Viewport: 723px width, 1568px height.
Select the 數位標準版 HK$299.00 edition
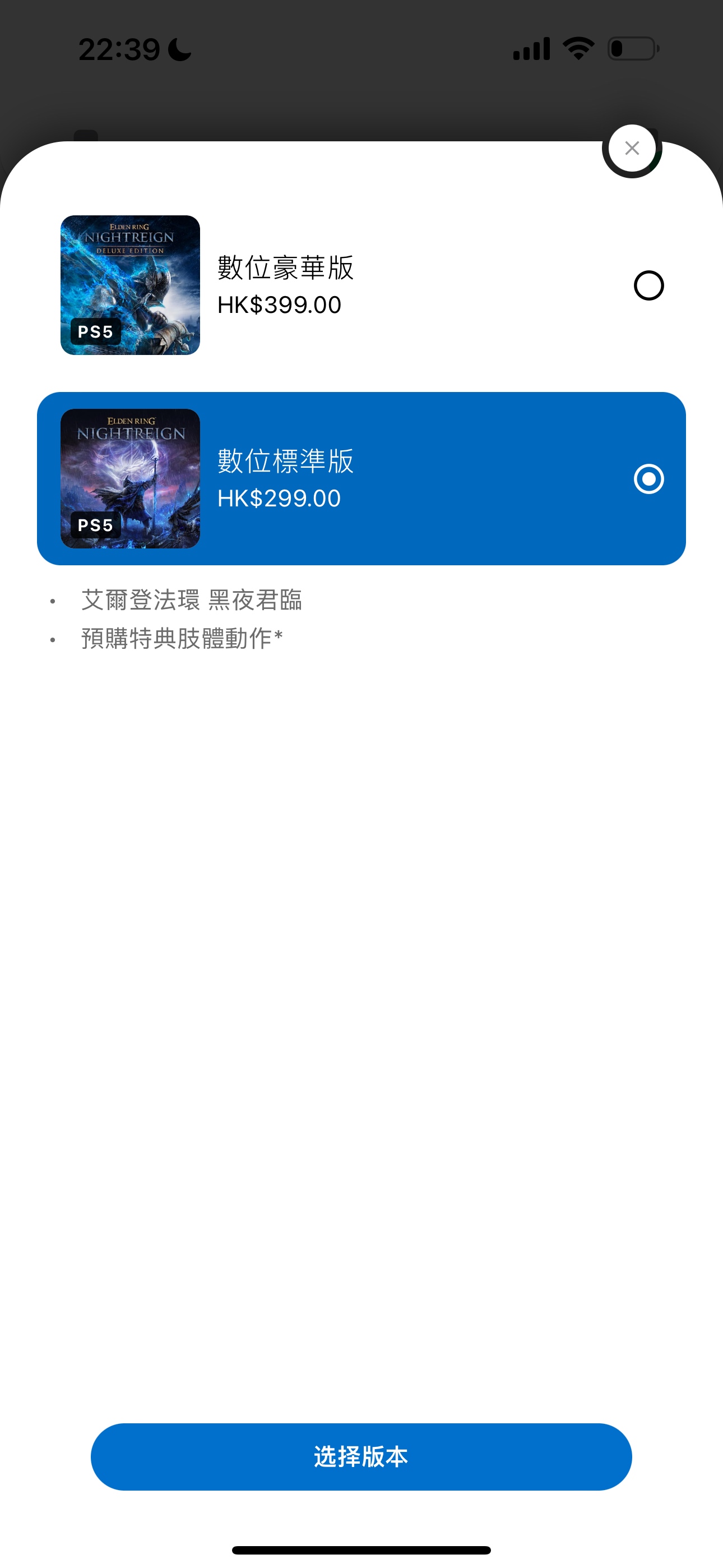click(x=361, y=478)
